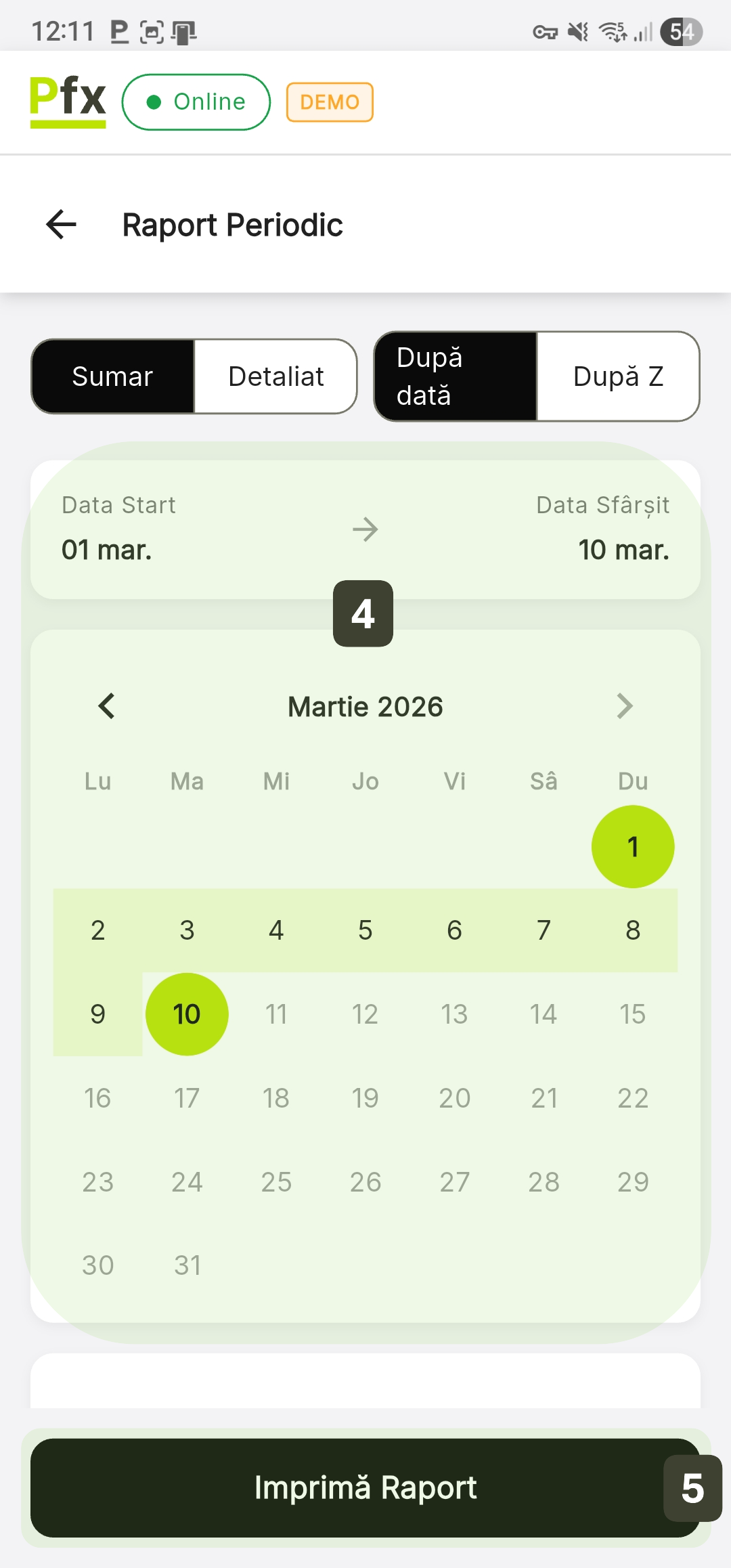
Task: Choose March 9 in the calendar
Action: 97,1014
